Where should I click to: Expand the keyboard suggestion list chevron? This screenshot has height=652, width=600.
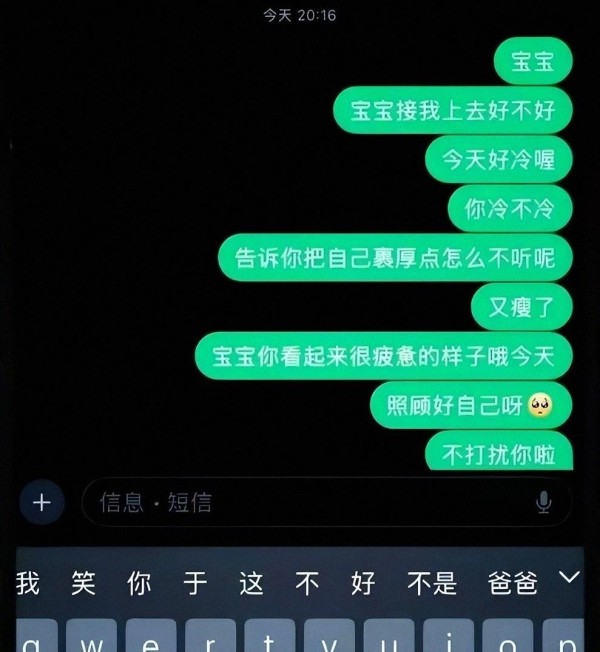(569, 577)
